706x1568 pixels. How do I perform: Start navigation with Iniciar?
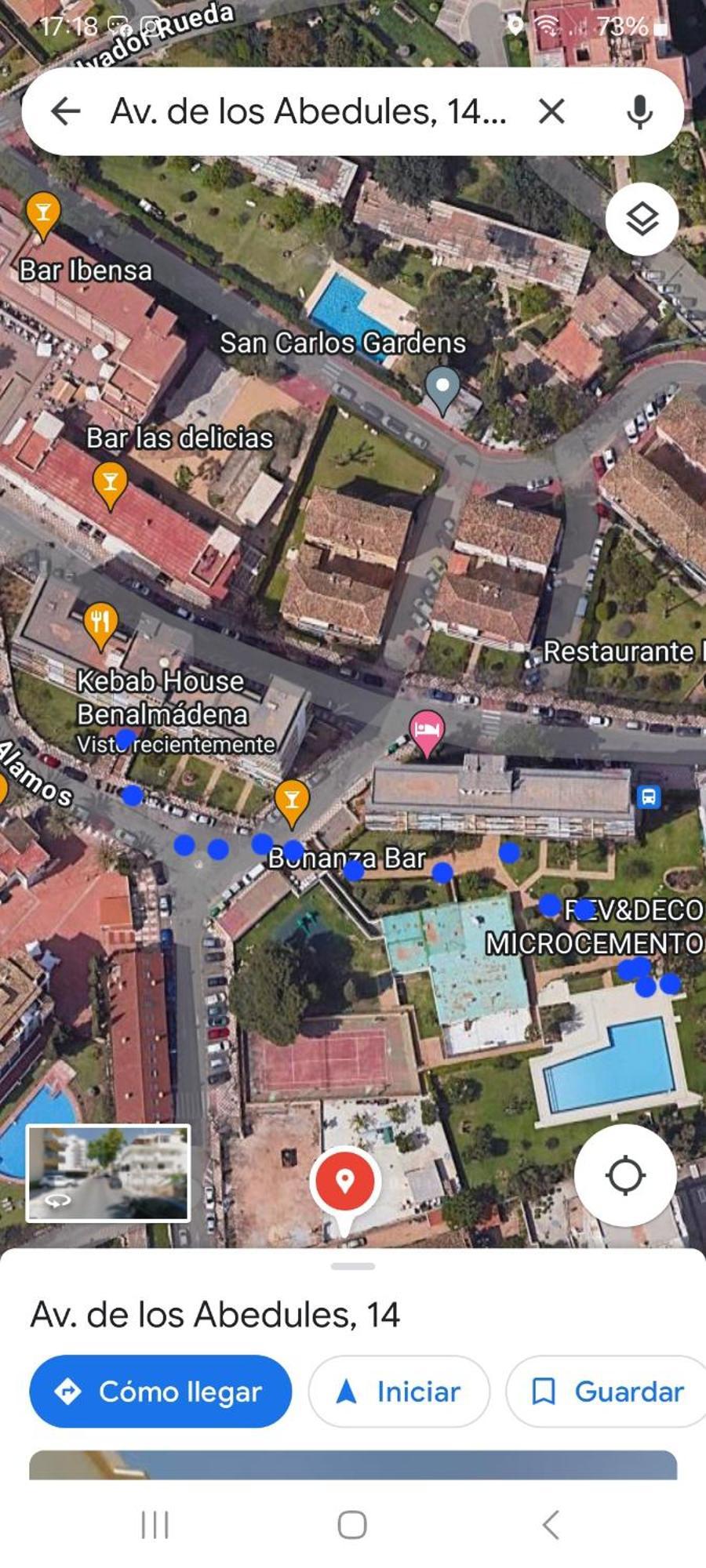[398, 1392]
